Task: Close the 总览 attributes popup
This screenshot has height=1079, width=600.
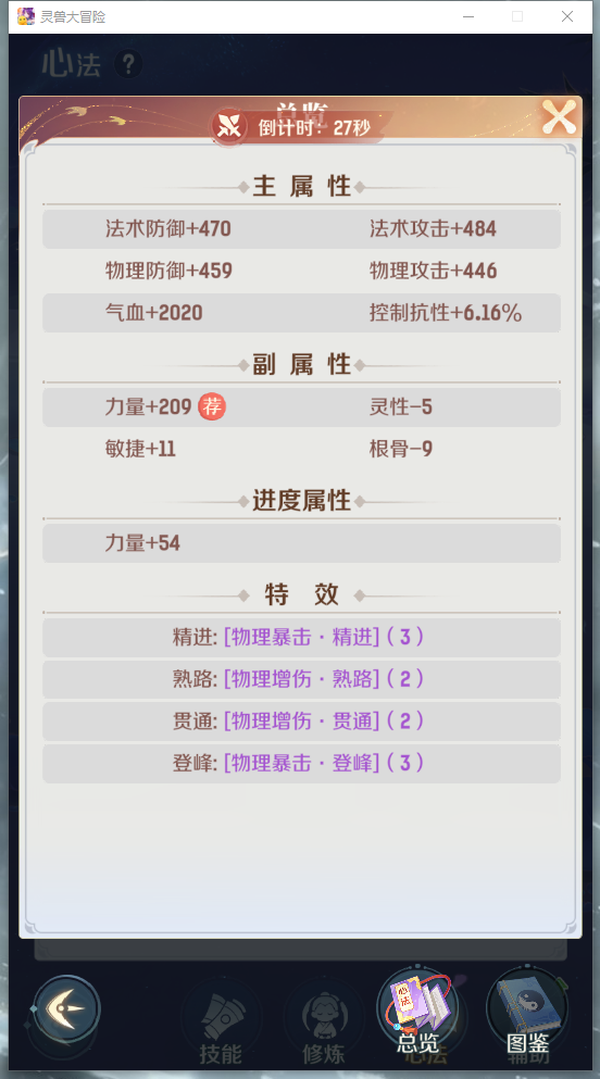Action: [x=559, y=118]
